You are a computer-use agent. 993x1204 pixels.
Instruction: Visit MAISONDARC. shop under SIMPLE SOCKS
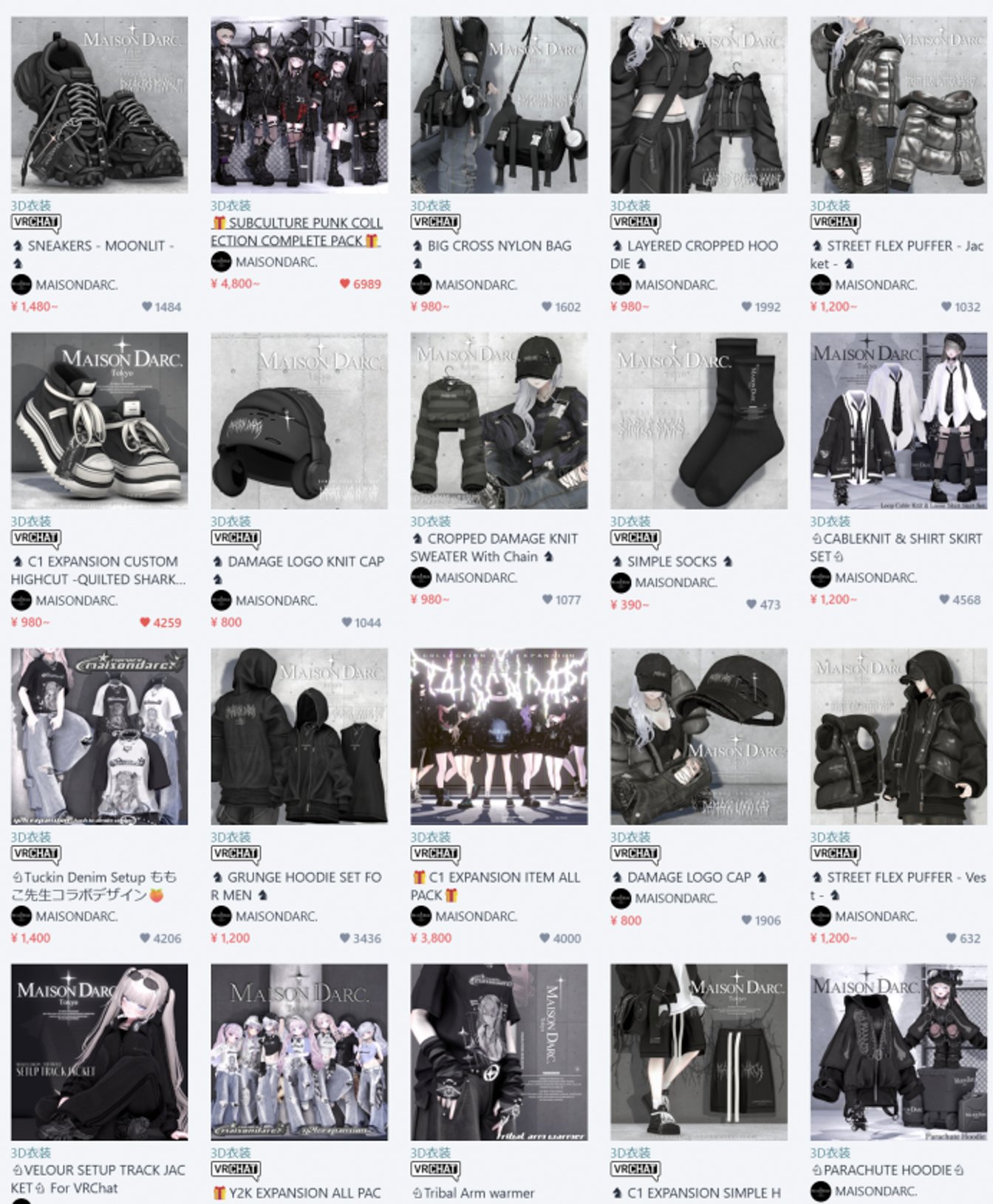(x=675, y=582)
